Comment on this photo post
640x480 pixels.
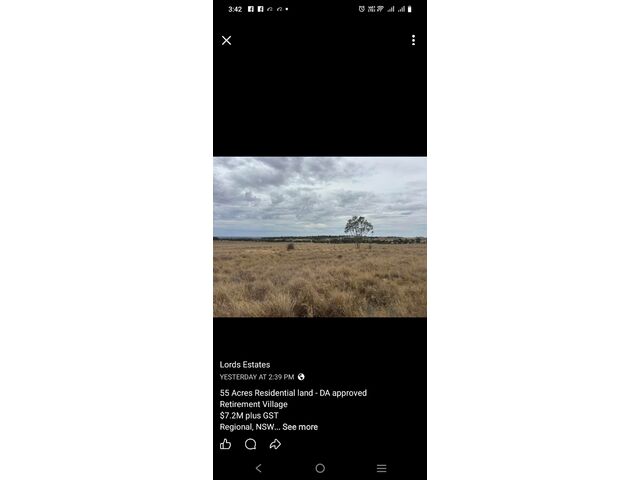coord(250,444)
